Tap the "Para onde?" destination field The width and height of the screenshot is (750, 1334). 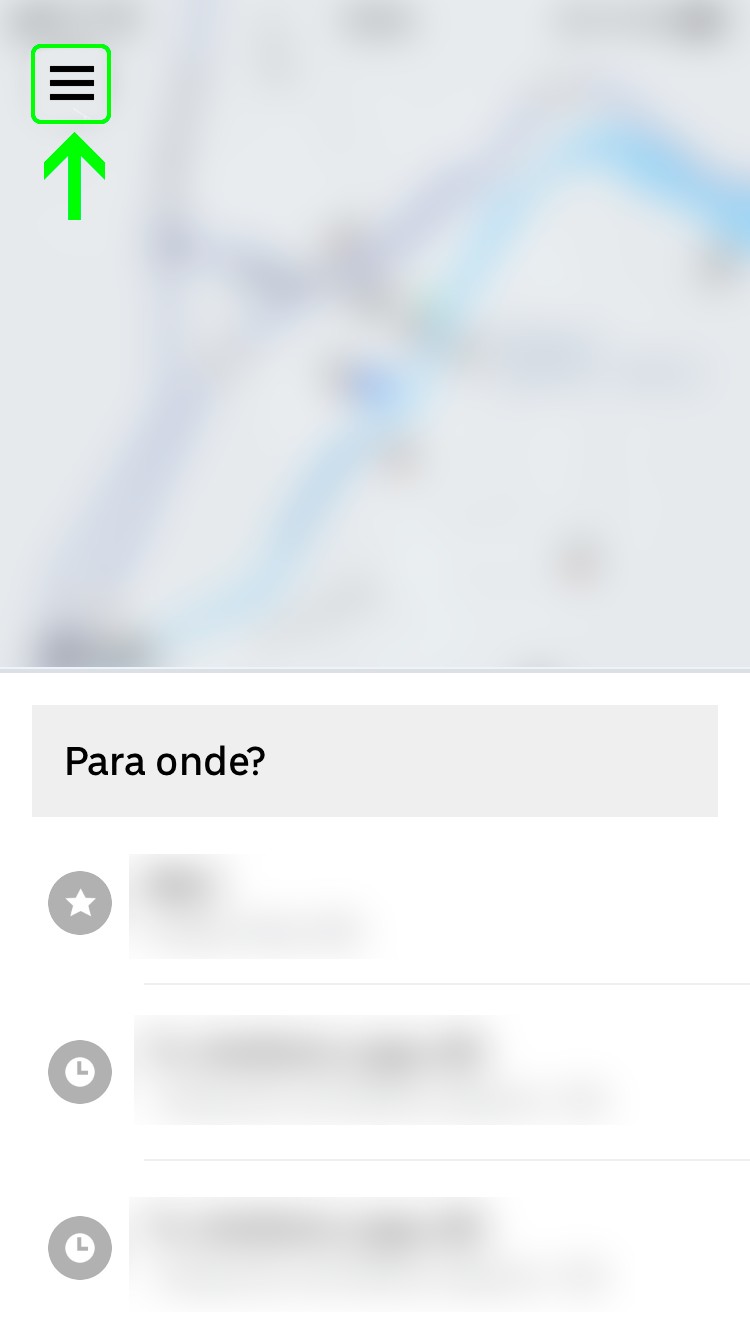(x=375, y=761)
